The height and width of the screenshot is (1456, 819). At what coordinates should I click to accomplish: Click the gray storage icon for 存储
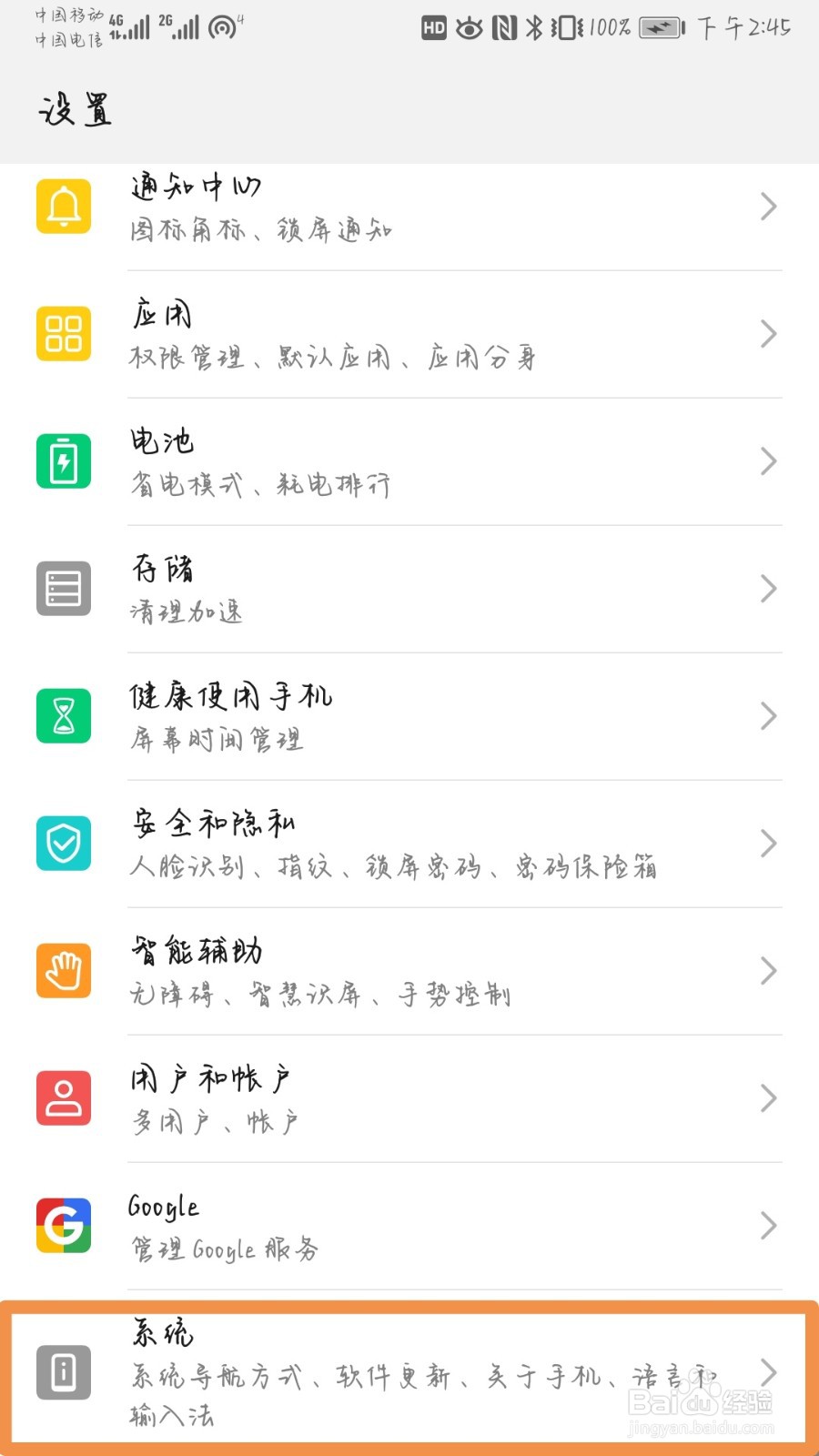click(x=63, y=589)
